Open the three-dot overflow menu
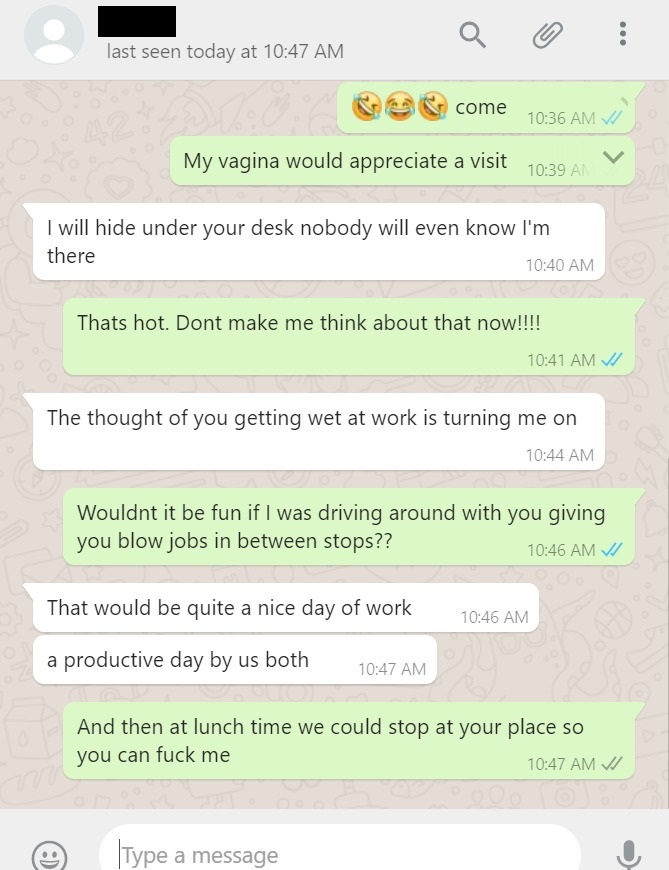This screenshot has width=669, height=870. click(x=623, y=34)
